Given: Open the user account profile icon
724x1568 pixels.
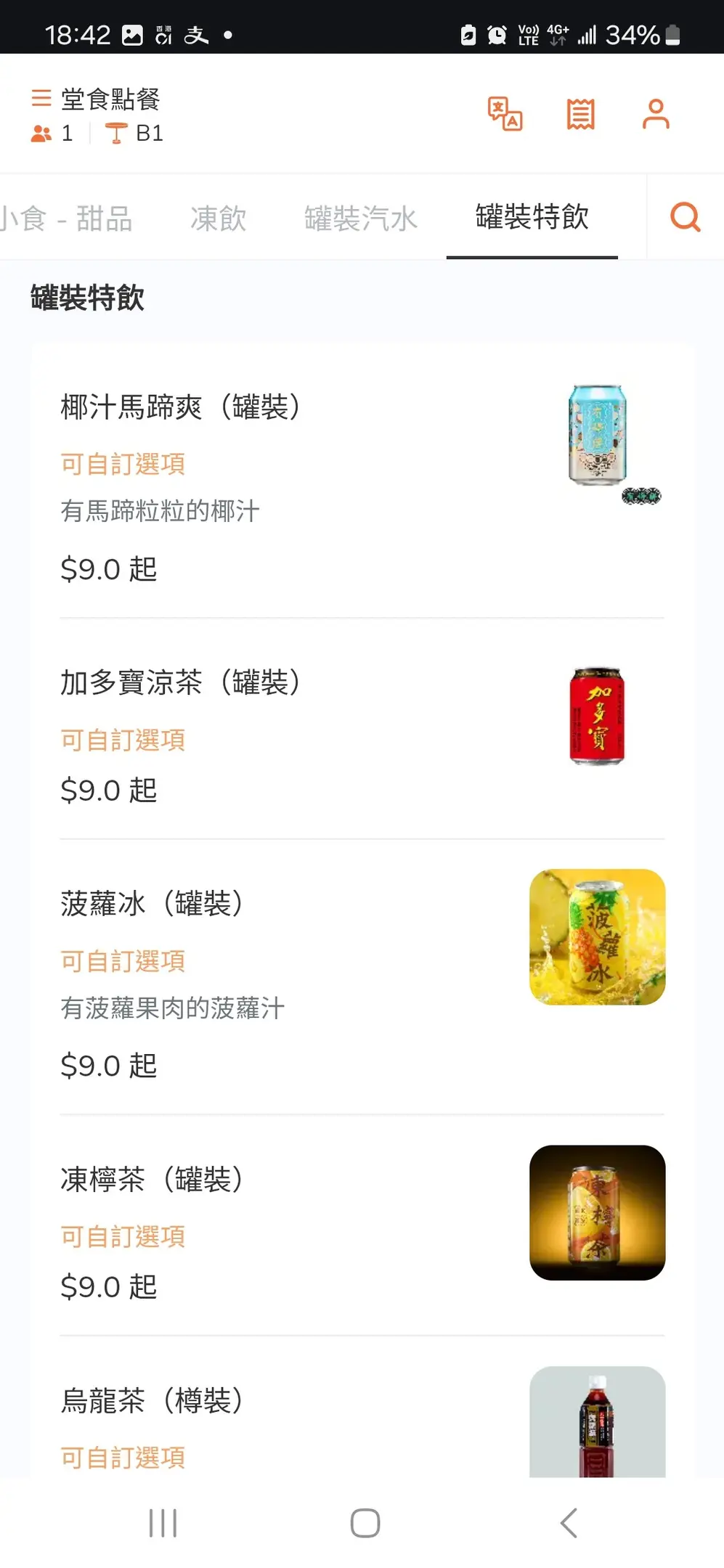Looking at the screenshot, I should coord(656,114).
